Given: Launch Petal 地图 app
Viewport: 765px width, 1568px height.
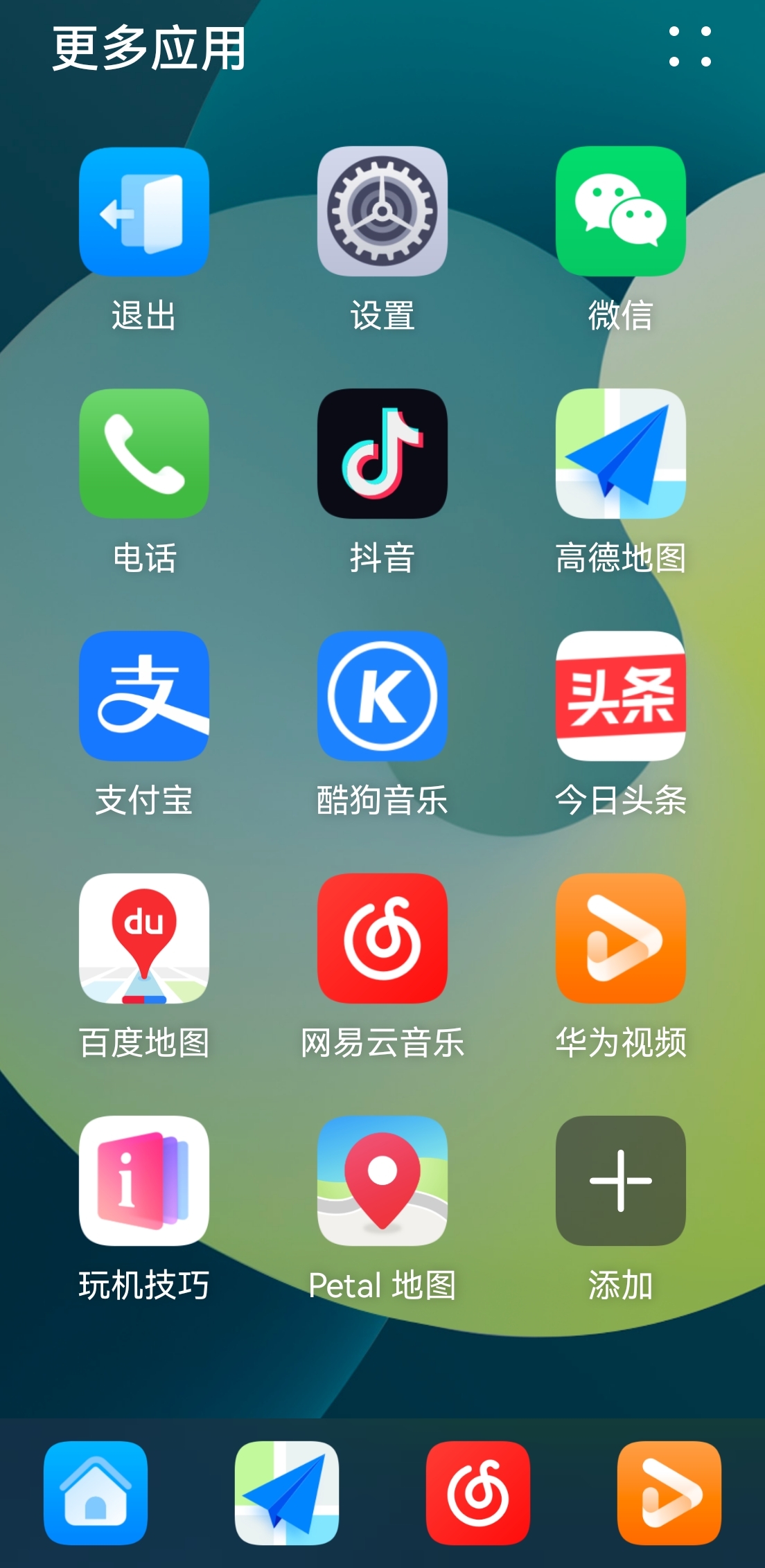Looking at the screenshot, I should 382,1181.
